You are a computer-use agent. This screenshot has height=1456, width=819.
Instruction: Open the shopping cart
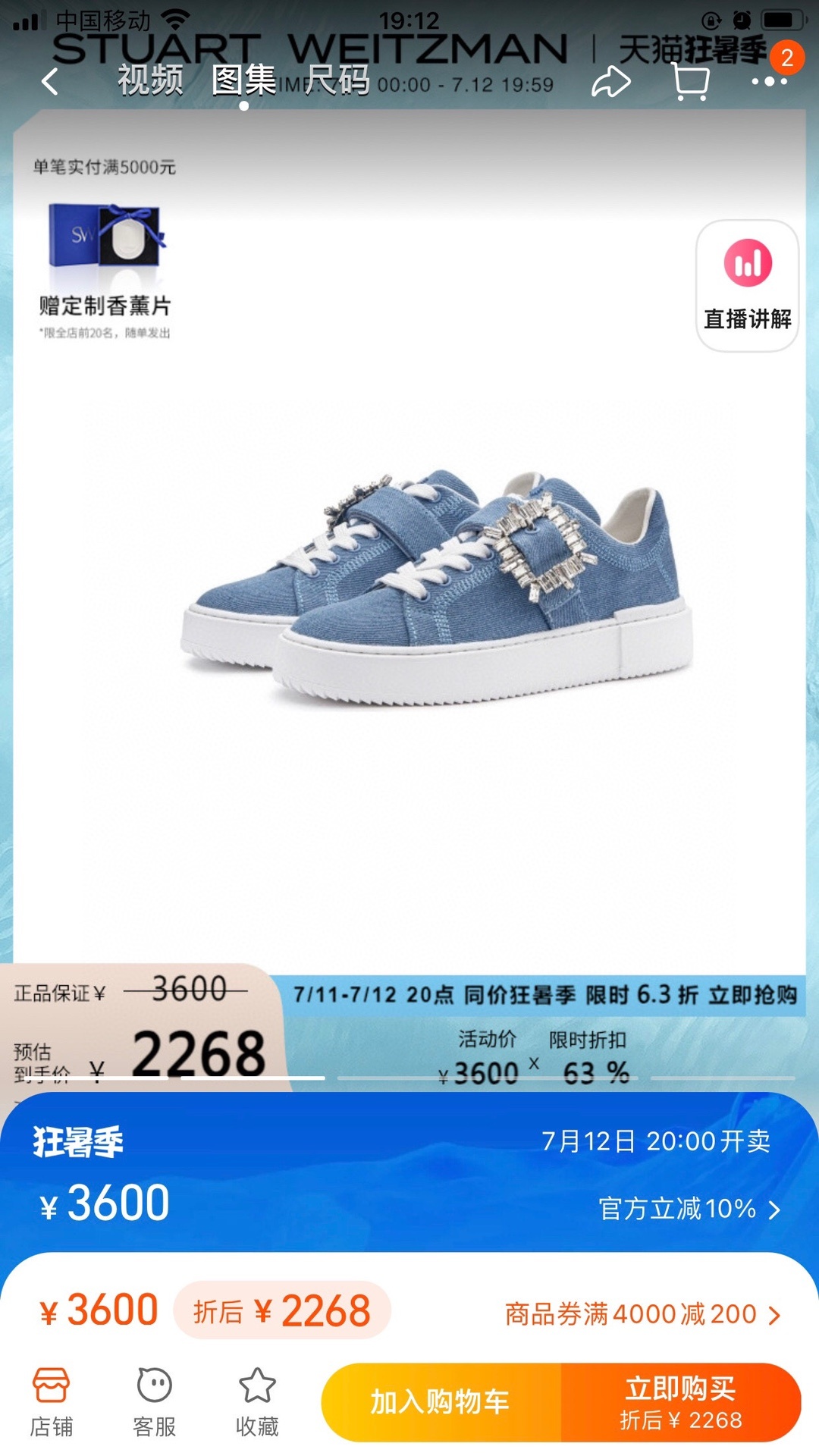690,82
